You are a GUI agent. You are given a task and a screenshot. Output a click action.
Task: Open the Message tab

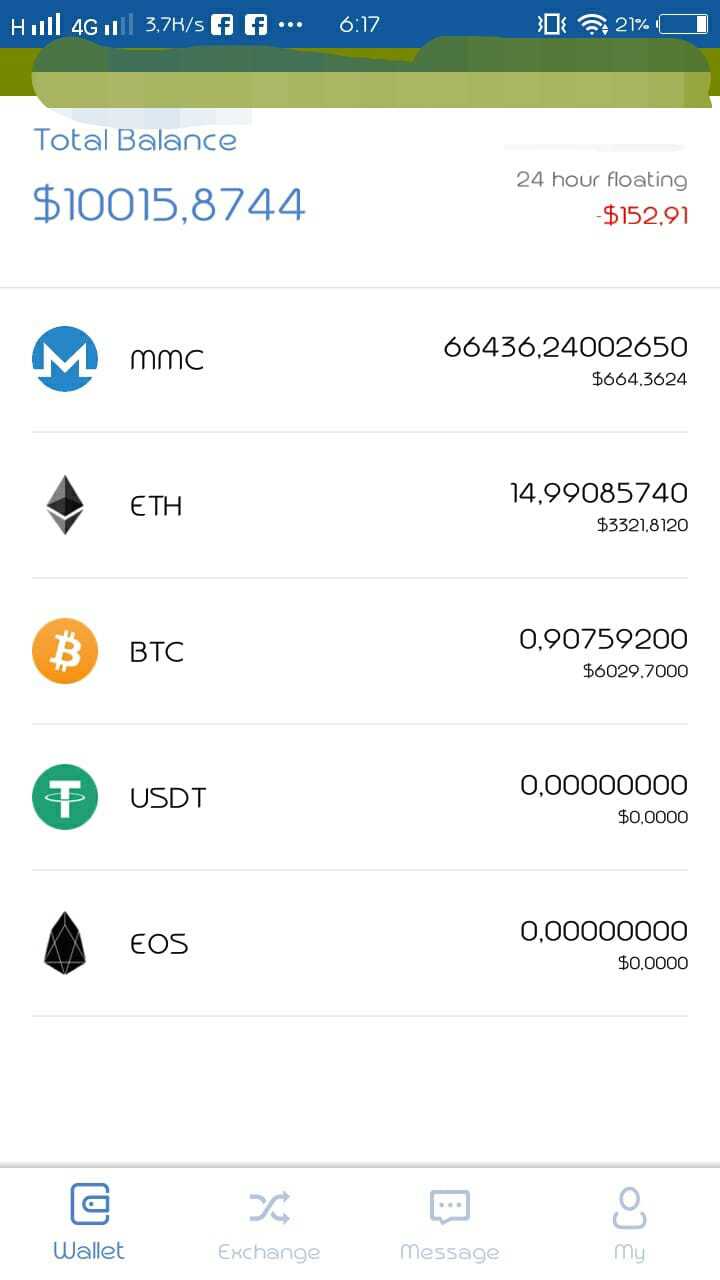click(x=449, y=1224)
